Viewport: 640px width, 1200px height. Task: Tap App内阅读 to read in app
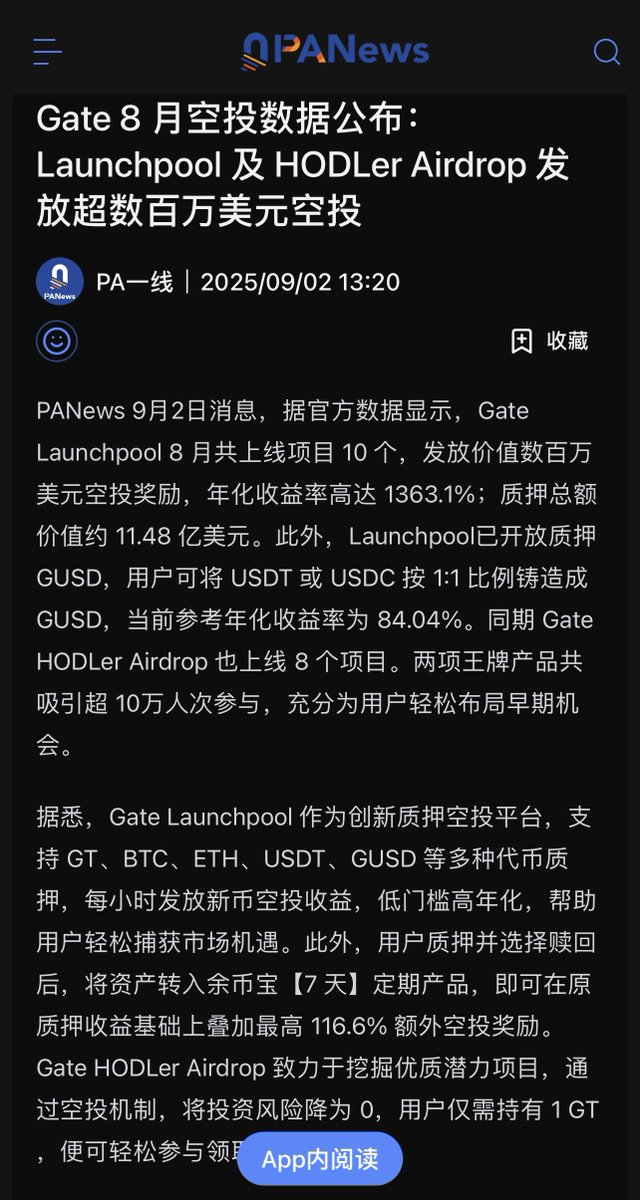coord(320,1159)
